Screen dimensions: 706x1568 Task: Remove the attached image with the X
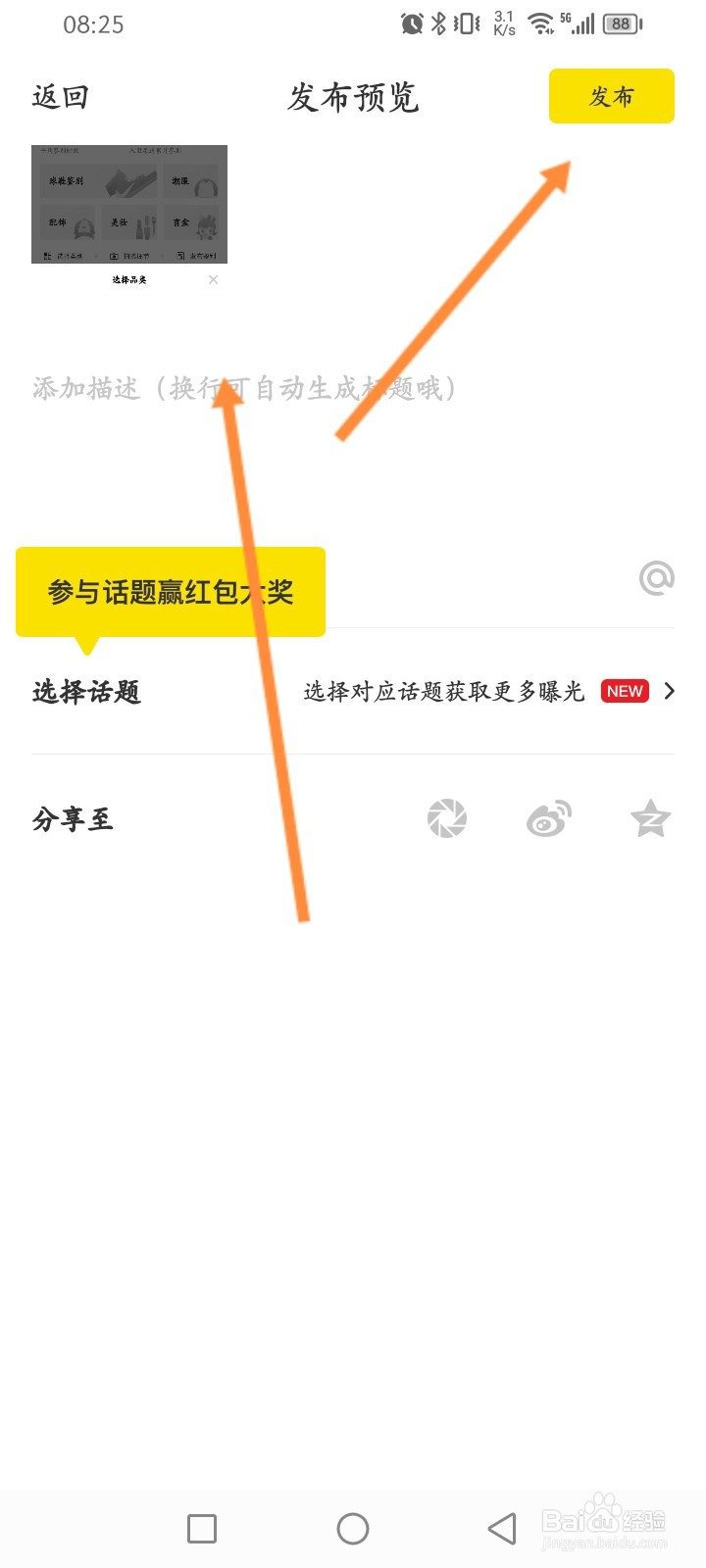pyautogui.click(x=214, y=279)
